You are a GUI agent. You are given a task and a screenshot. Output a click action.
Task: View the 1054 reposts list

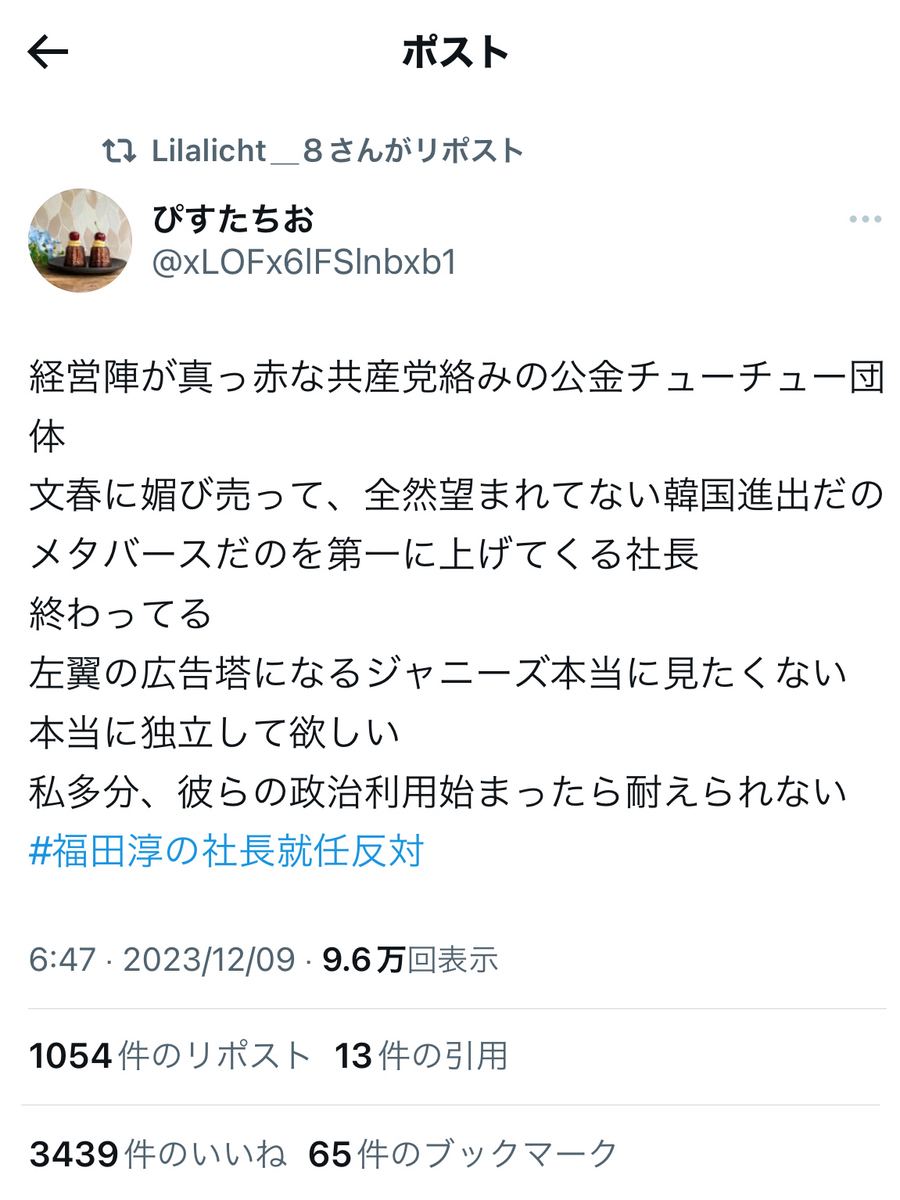[170, 1055]
